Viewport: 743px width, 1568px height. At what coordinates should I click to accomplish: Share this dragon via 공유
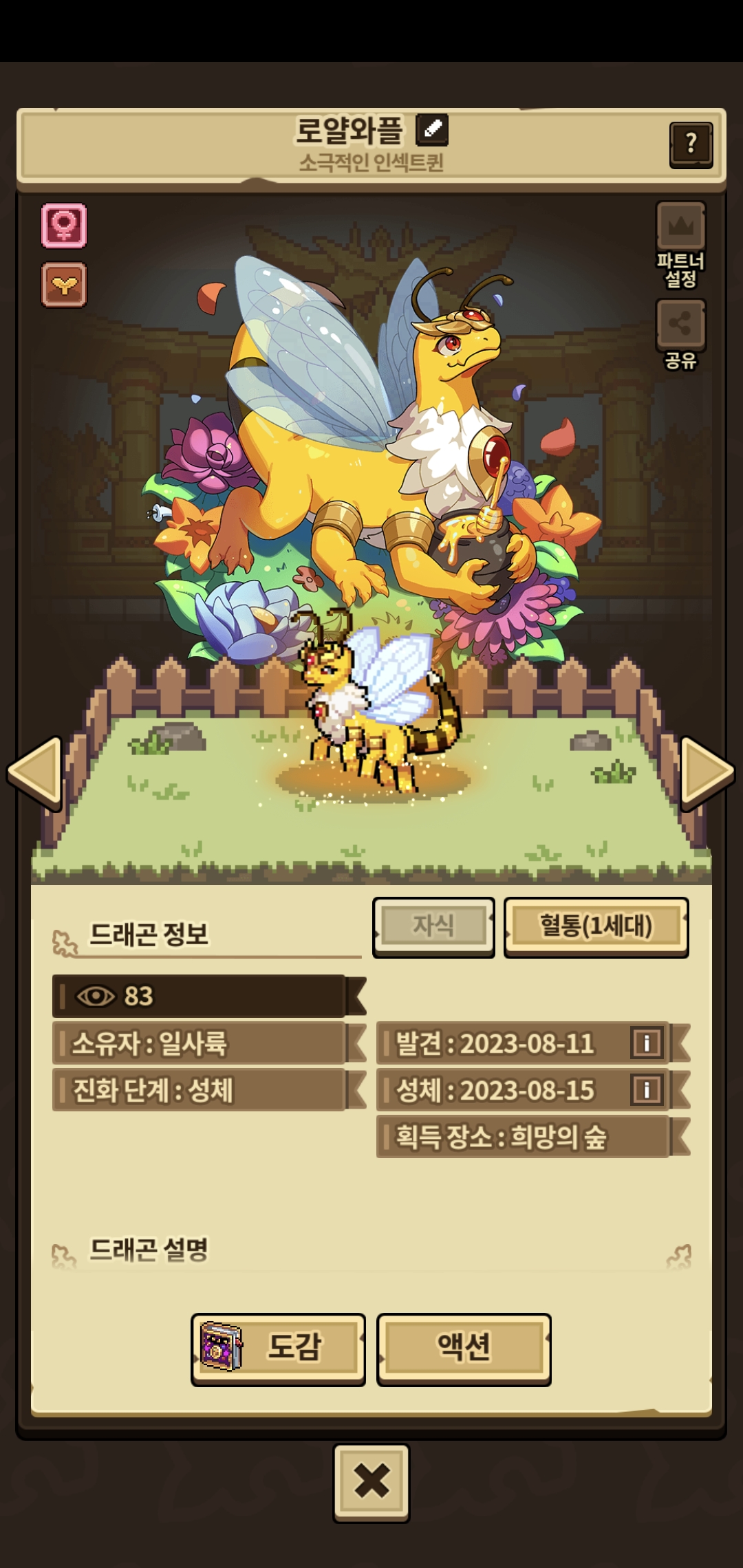(x=680, y=334)
